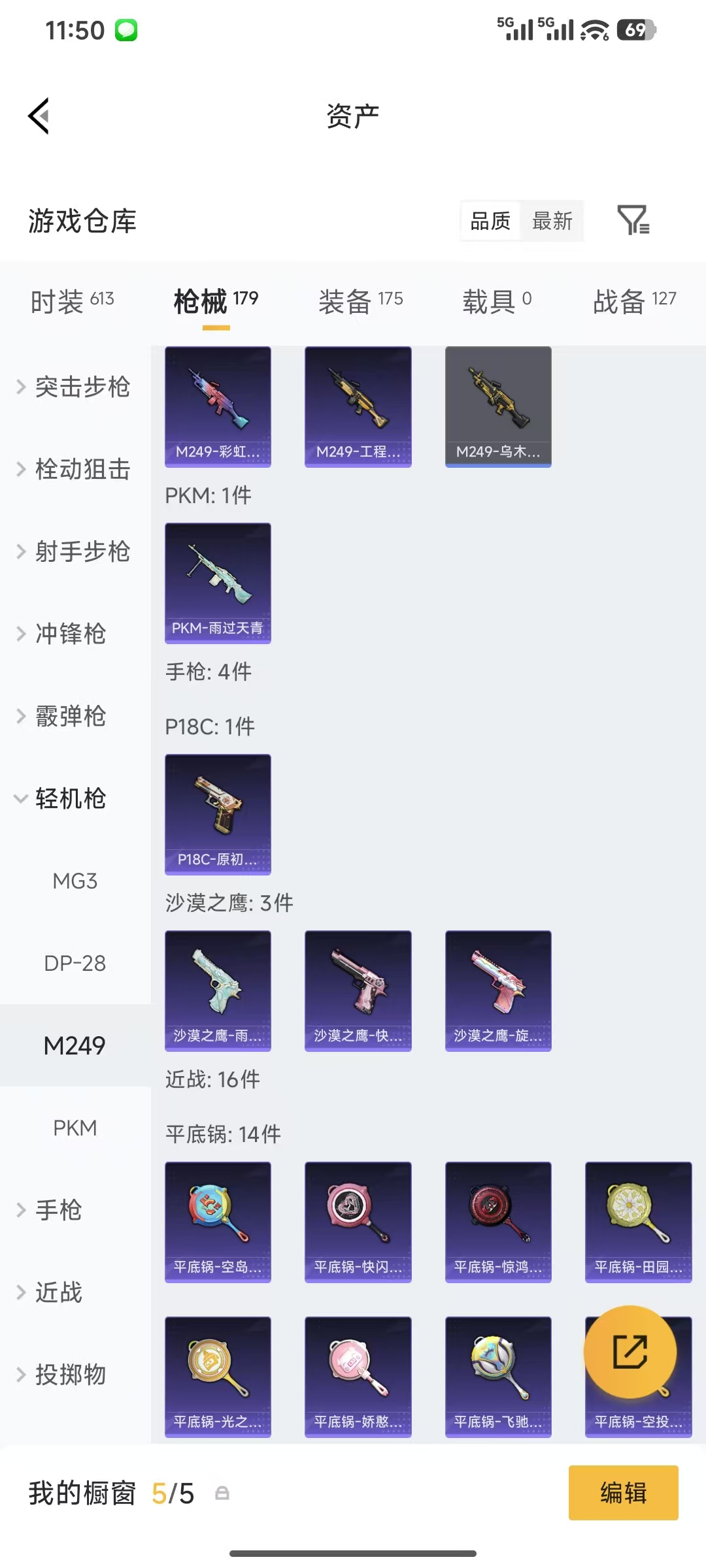Image resolution: width=706 pixels, height=1568 pixels.
Task: Toggle sorting to 最新
Action: 551,221
